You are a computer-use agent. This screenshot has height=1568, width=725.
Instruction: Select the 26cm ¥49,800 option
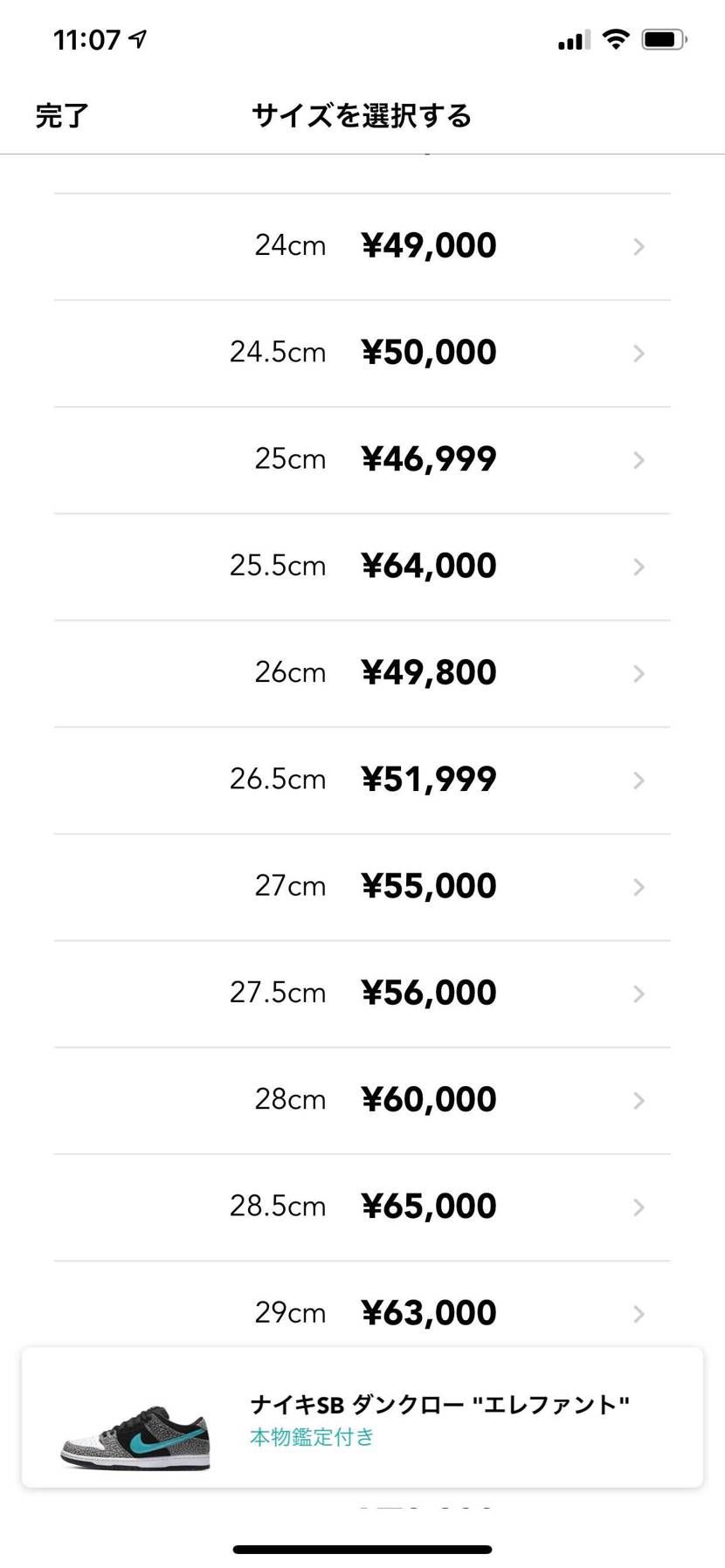(362, 672)
